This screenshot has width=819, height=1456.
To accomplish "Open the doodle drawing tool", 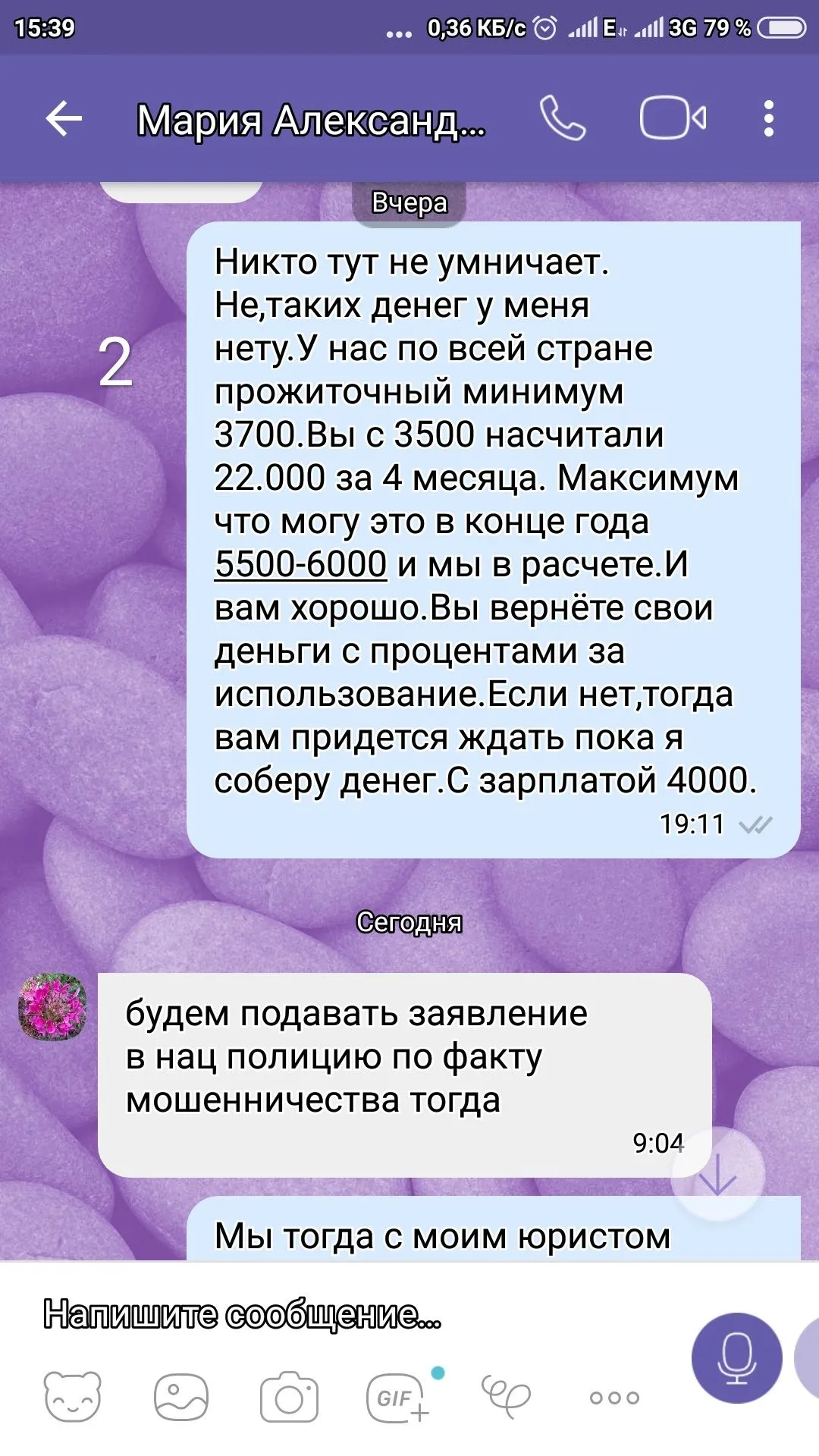I will [506, 1397].
